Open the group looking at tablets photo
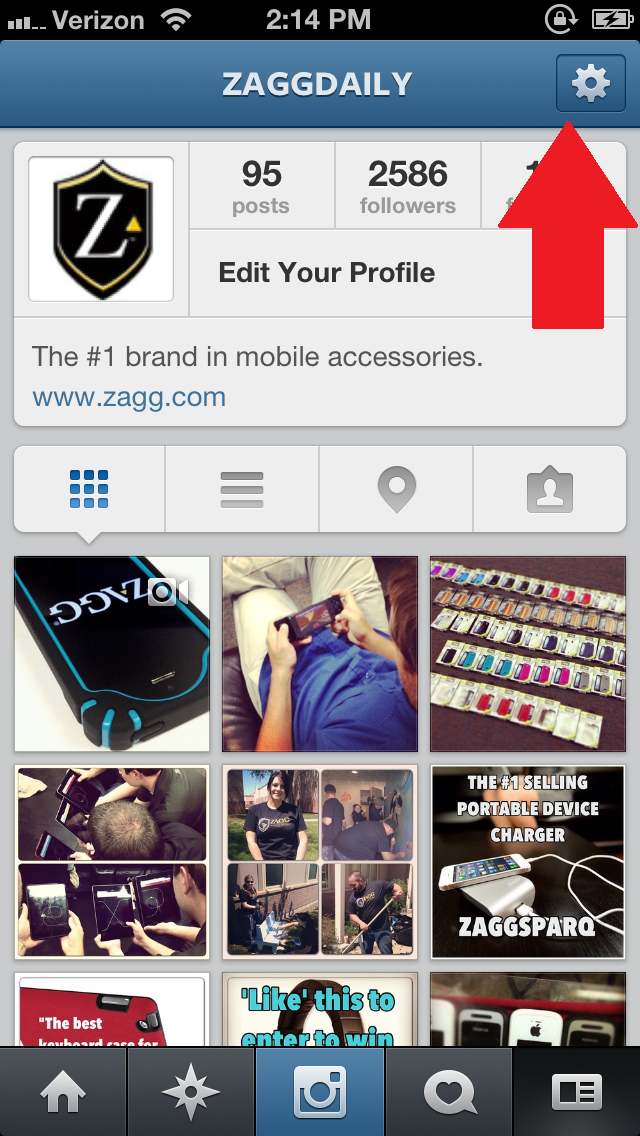Viewport: 640px width, 1136px height. point(112,862)
